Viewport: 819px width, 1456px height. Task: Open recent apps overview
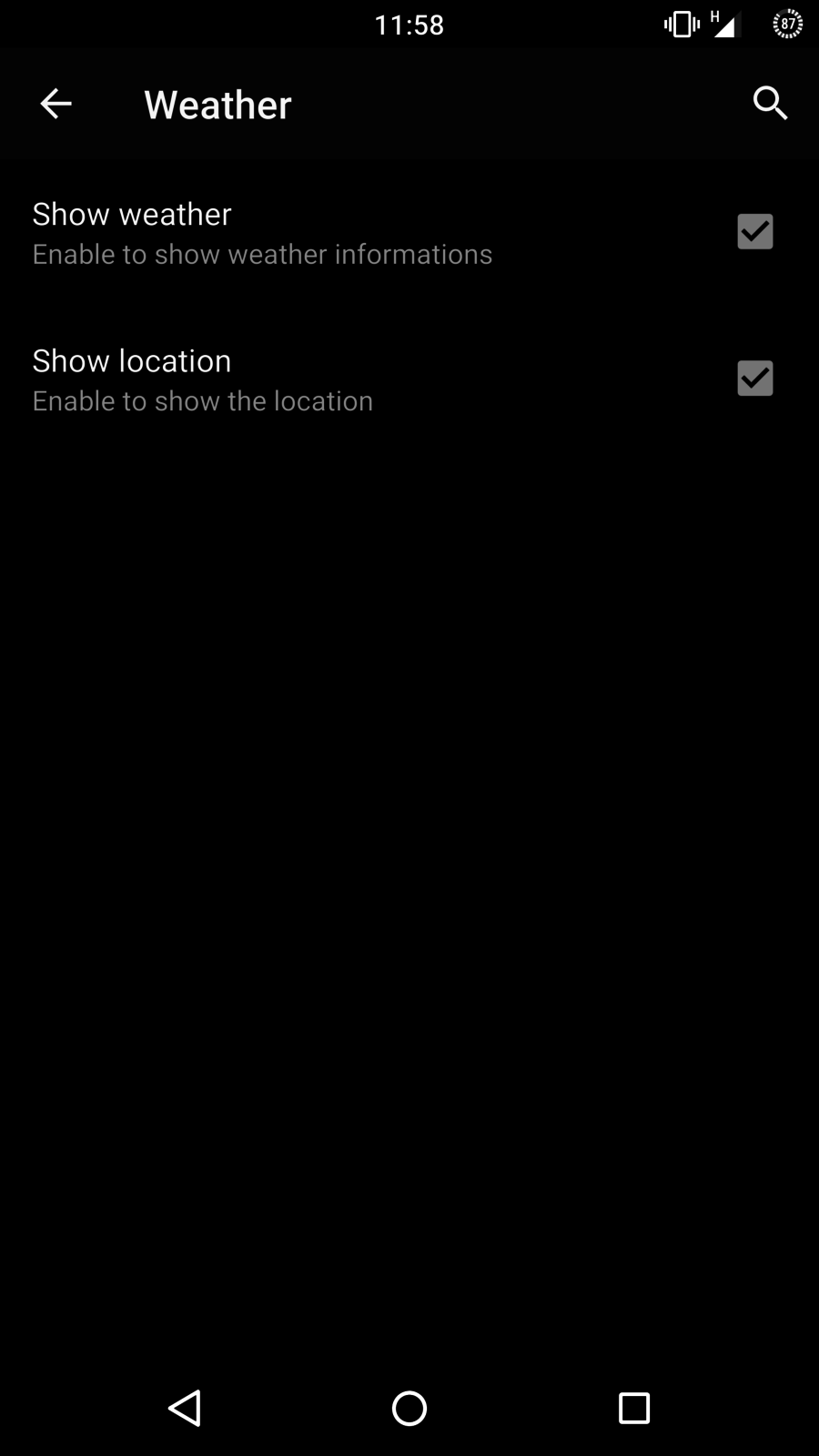(634, 1408)
